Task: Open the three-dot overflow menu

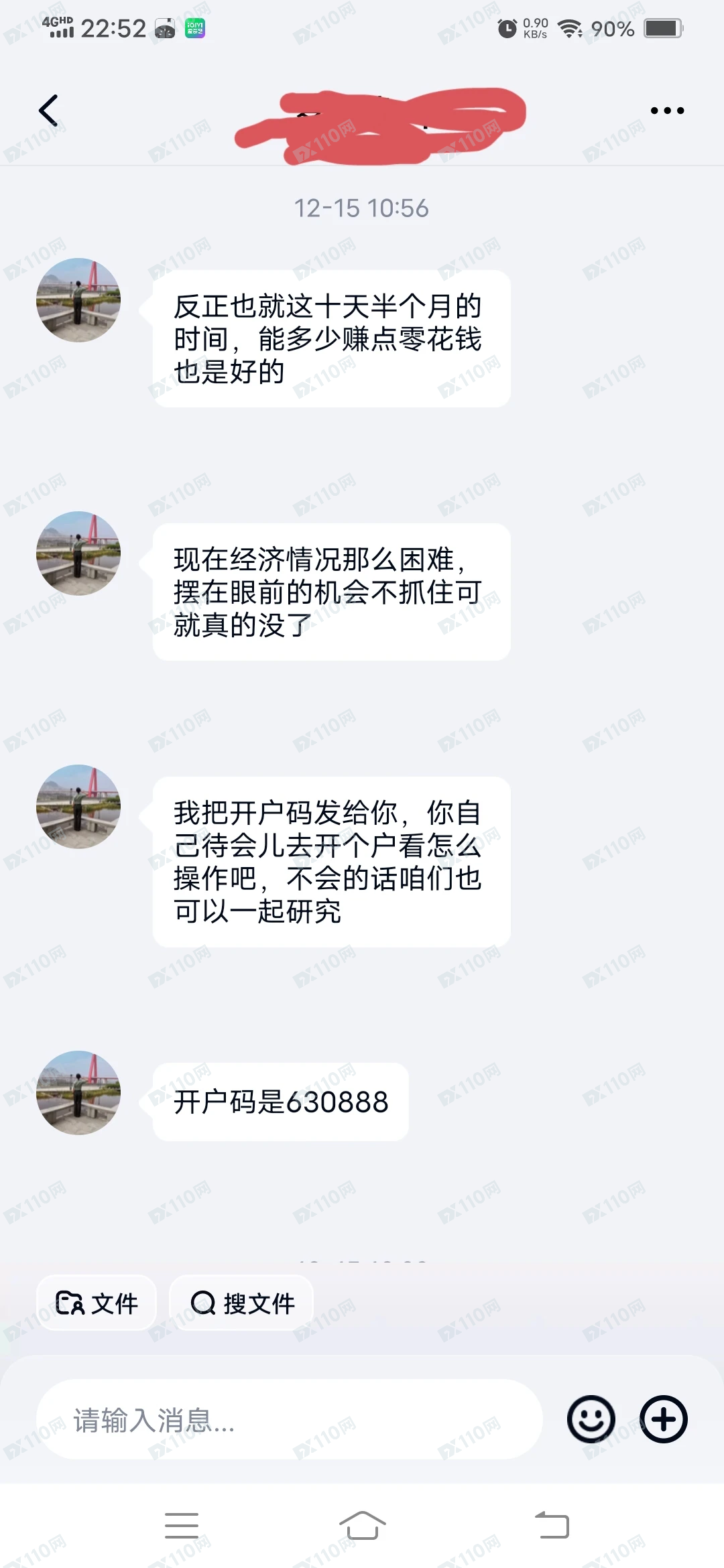Action: pyautogui.click(x=667, y=111)
